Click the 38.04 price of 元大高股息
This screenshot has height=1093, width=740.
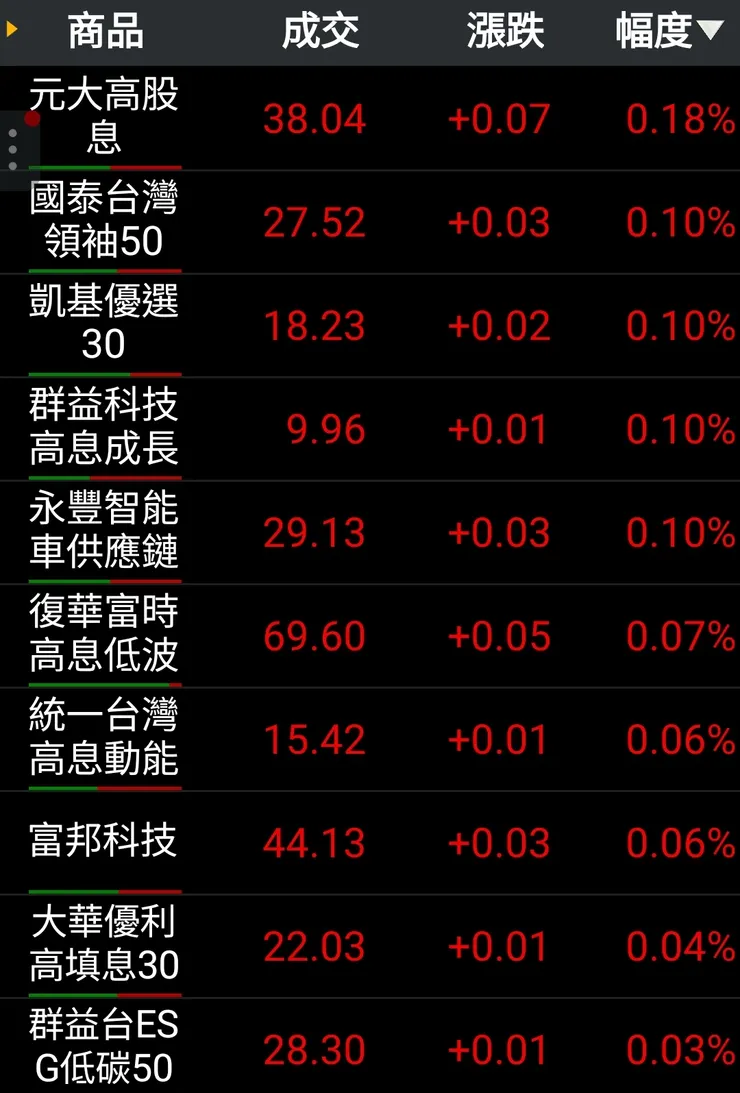coord(317,119)
